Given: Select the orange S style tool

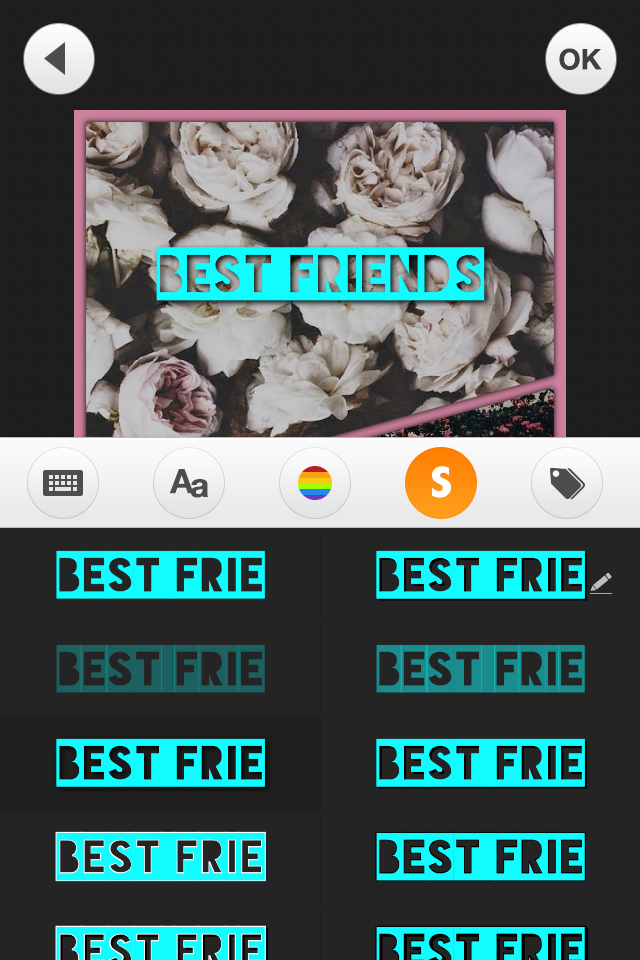Looking at the screenshot, I should [x=441, y=483].
